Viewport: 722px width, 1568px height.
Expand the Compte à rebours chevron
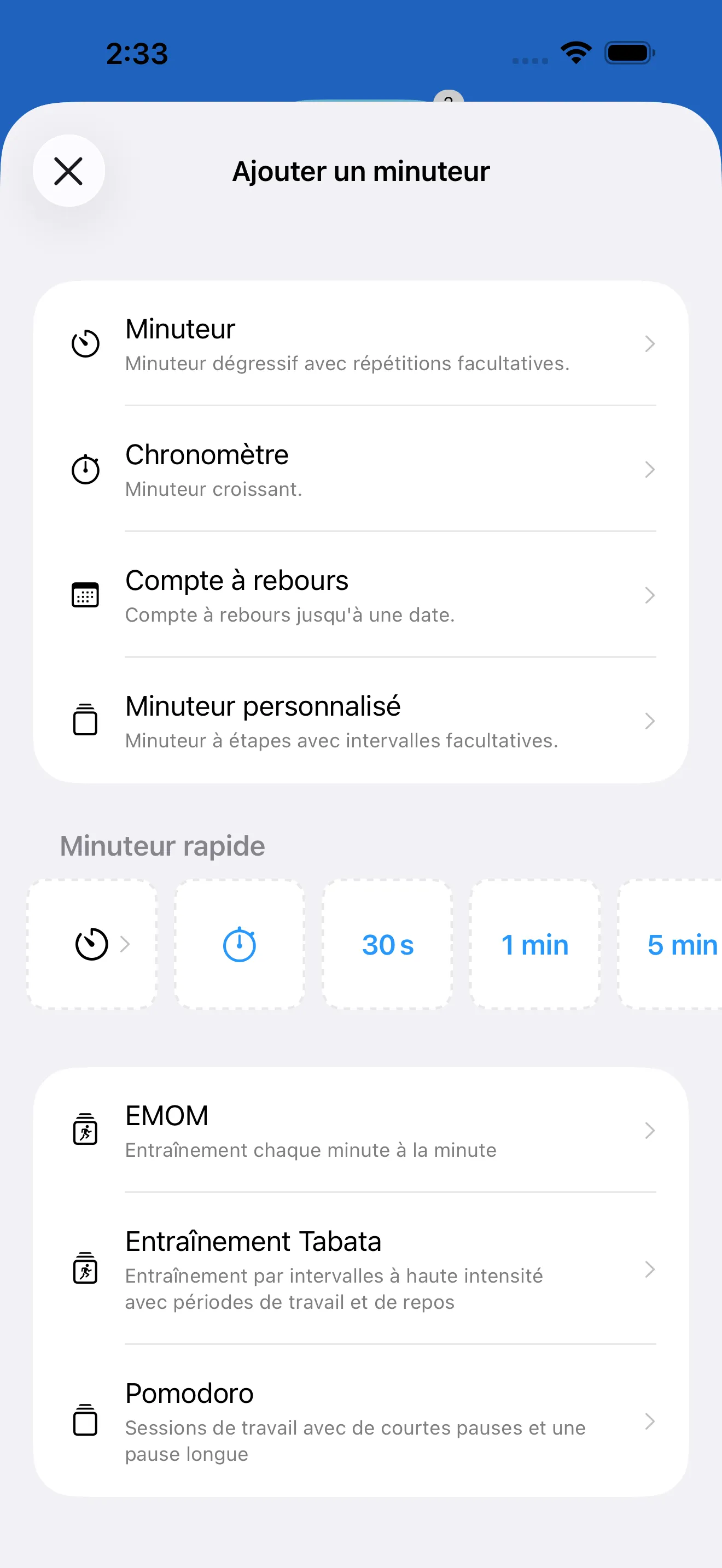point(650,595)
